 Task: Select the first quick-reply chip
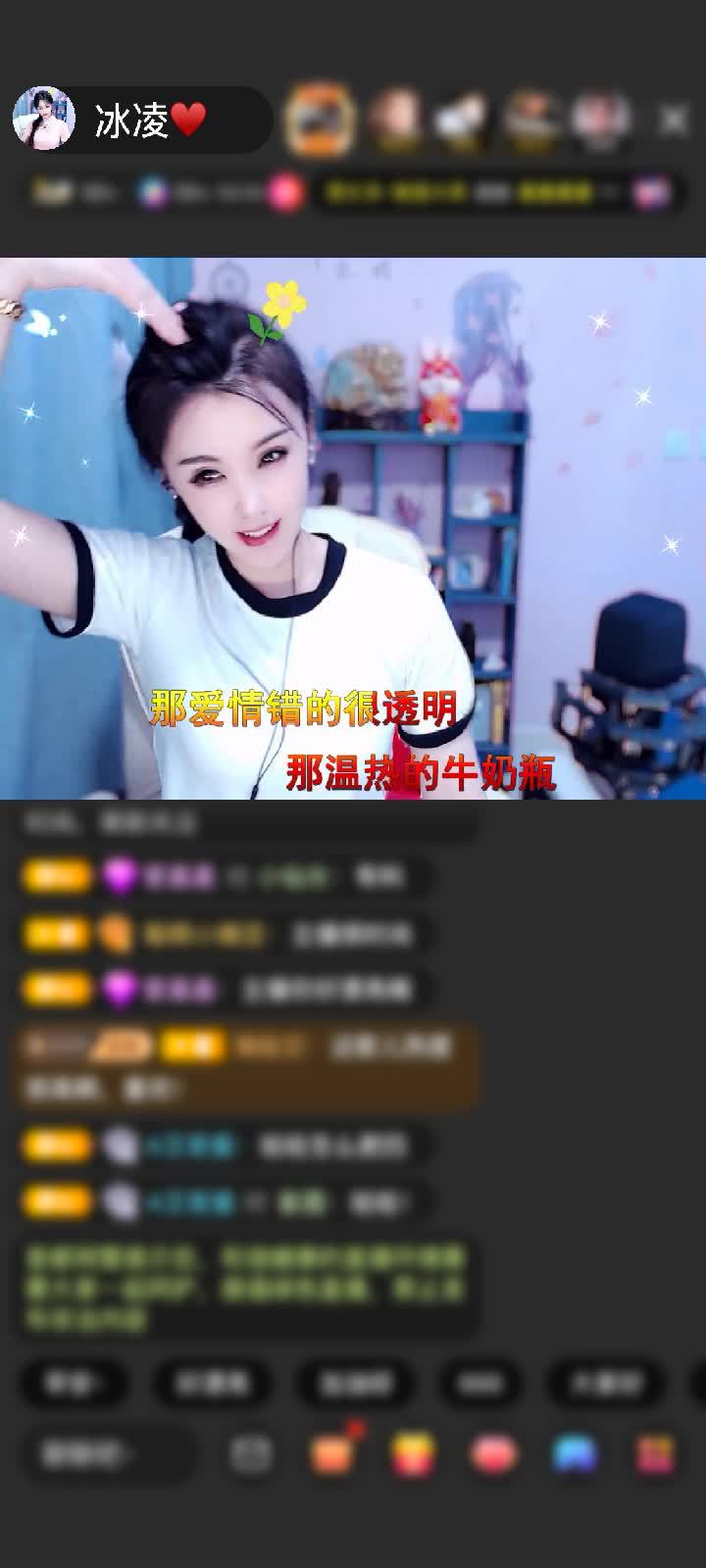pyautogui.click(x=73, y=1383)
